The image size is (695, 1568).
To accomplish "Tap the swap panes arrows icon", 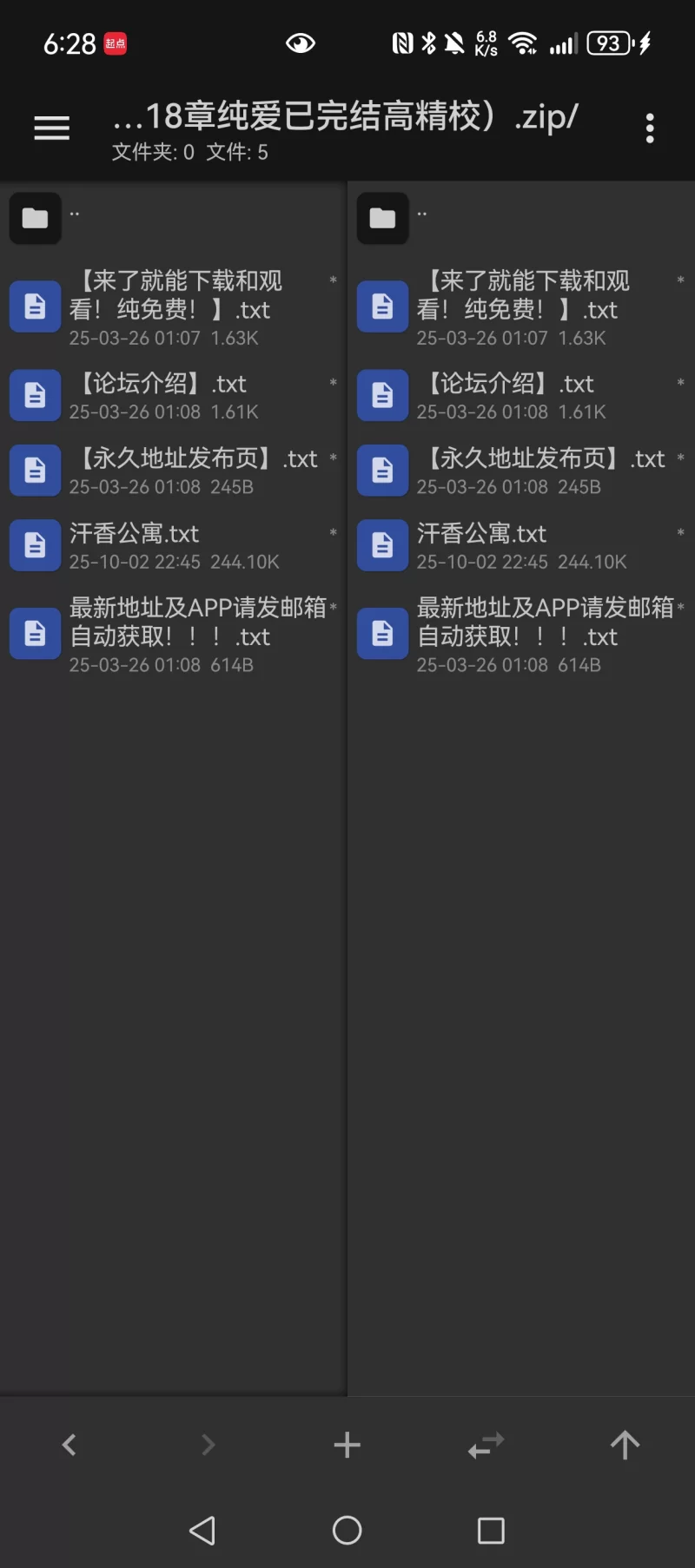I will pos(486,1444).
